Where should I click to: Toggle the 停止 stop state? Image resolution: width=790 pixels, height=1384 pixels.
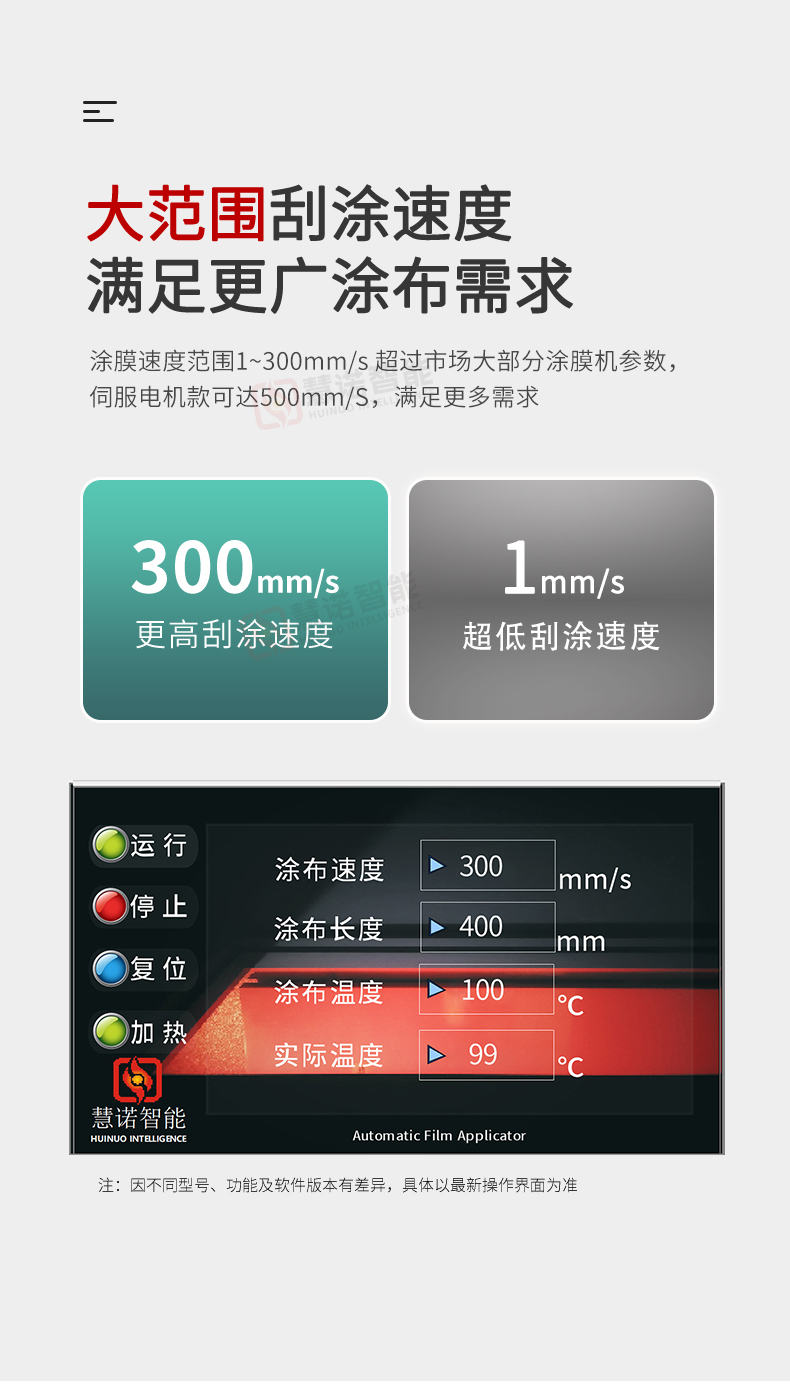tap(140, 906)
